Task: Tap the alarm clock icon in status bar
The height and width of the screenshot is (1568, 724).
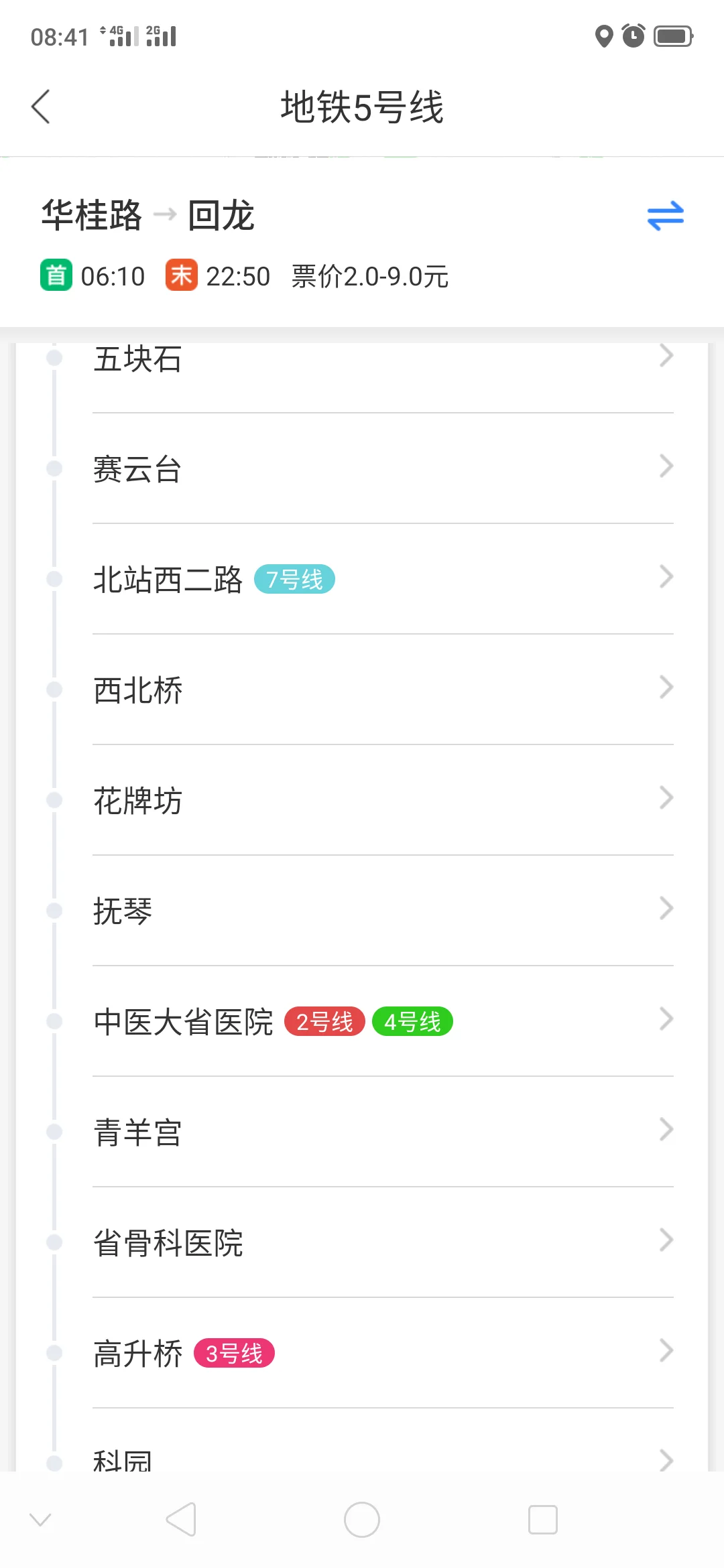Action: pyautogui.click(x=632, y=37)
